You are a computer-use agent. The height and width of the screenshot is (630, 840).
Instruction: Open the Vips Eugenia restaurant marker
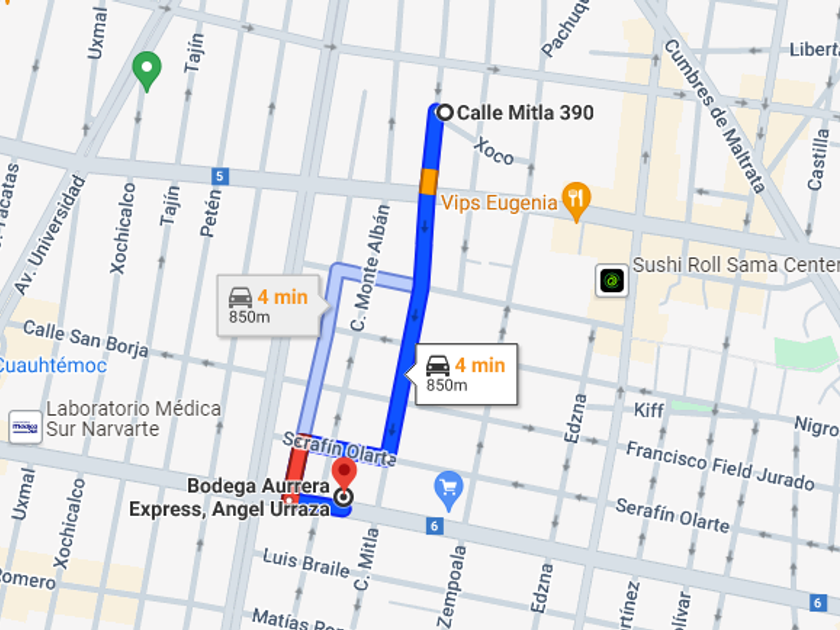(x=574, y=201)
